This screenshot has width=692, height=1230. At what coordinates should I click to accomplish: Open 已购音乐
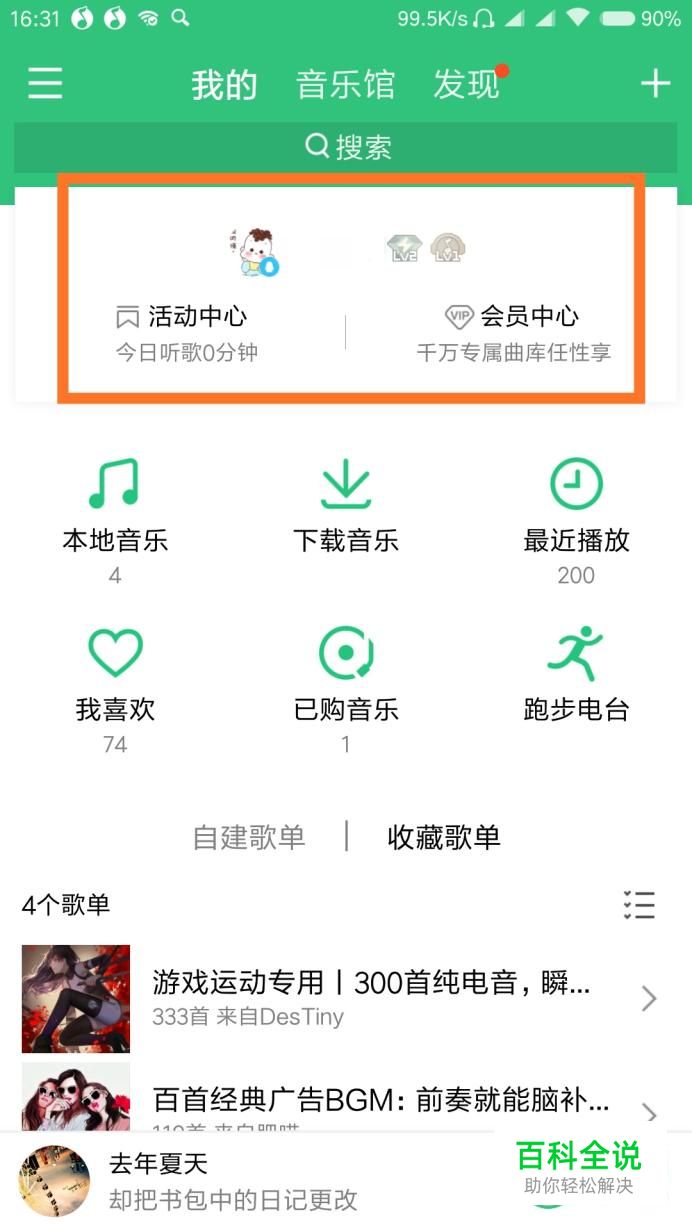(x=346, y=678)
